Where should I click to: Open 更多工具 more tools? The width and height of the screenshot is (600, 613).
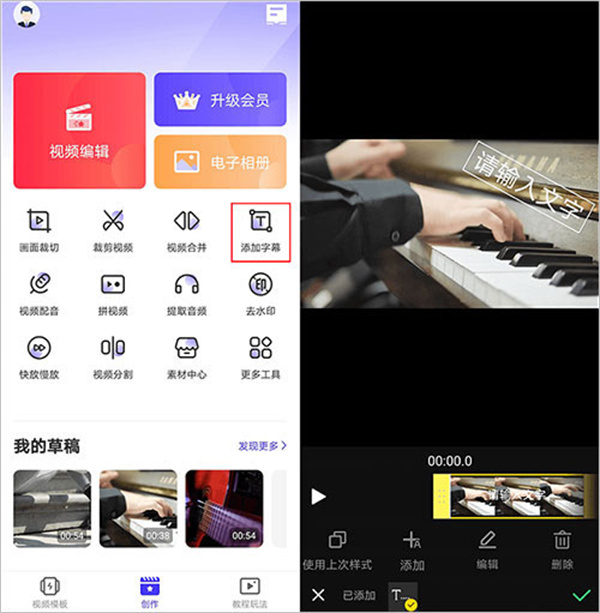tap(260, 357)
